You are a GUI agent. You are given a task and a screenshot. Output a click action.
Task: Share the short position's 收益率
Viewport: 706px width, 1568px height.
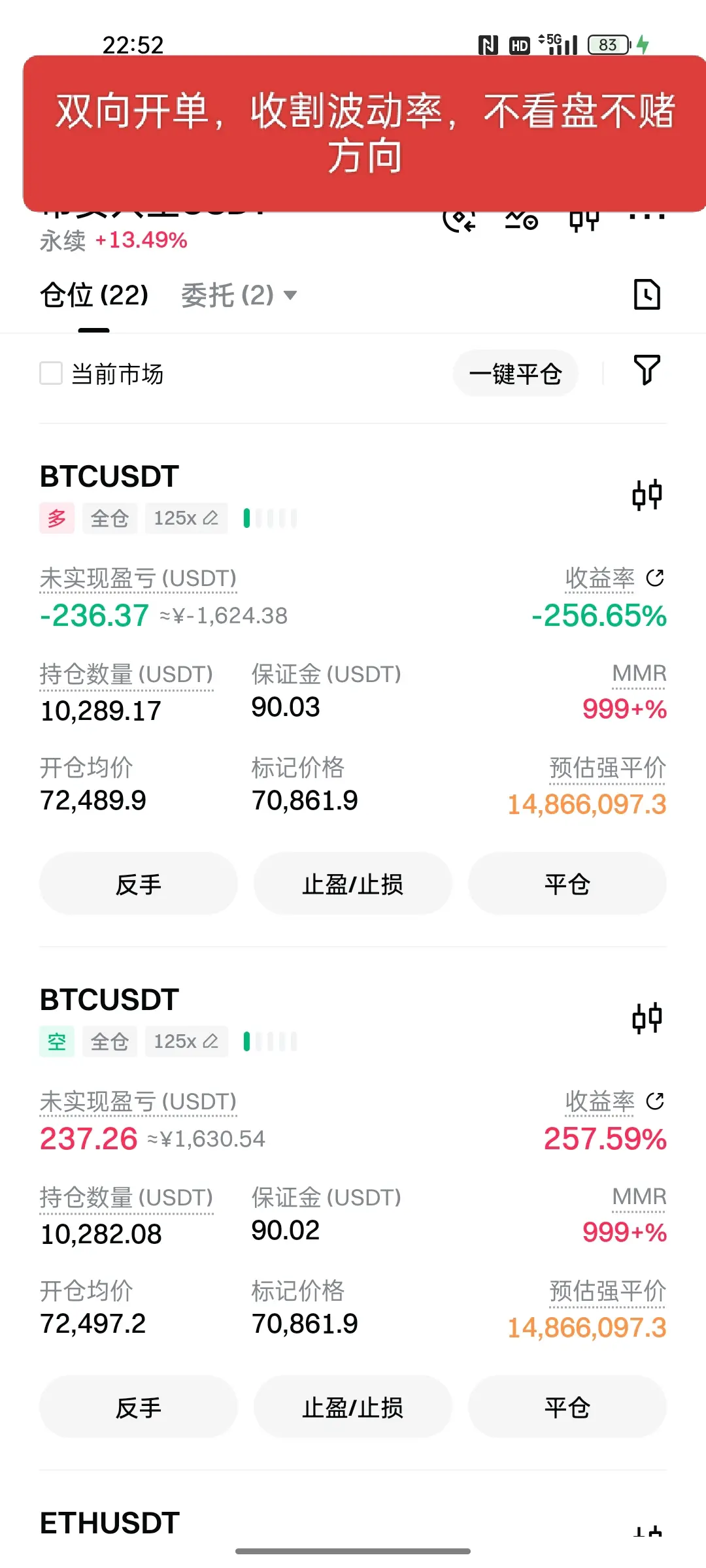pyautogui.click(x=655, y=1102)
